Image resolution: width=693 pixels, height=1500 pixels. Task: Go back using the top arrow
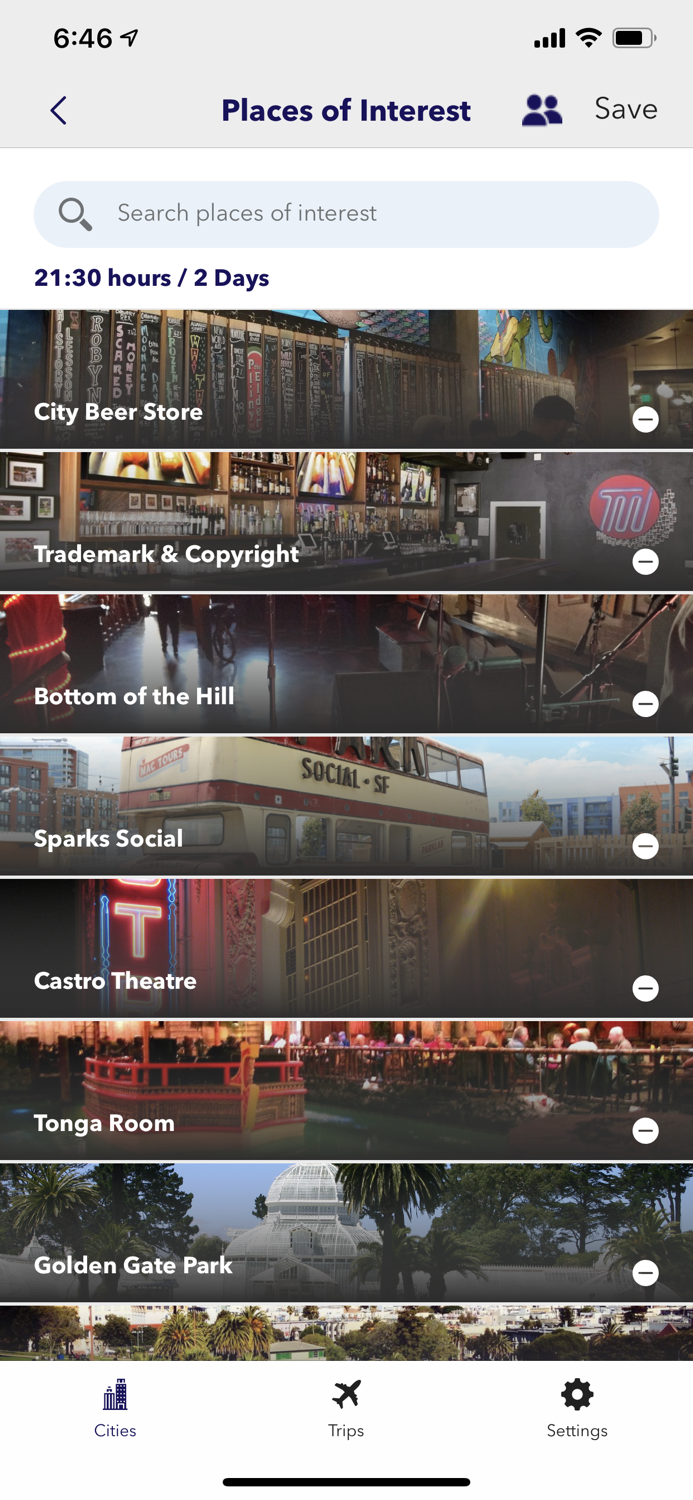pyautogui.click(x=58, y=110)
